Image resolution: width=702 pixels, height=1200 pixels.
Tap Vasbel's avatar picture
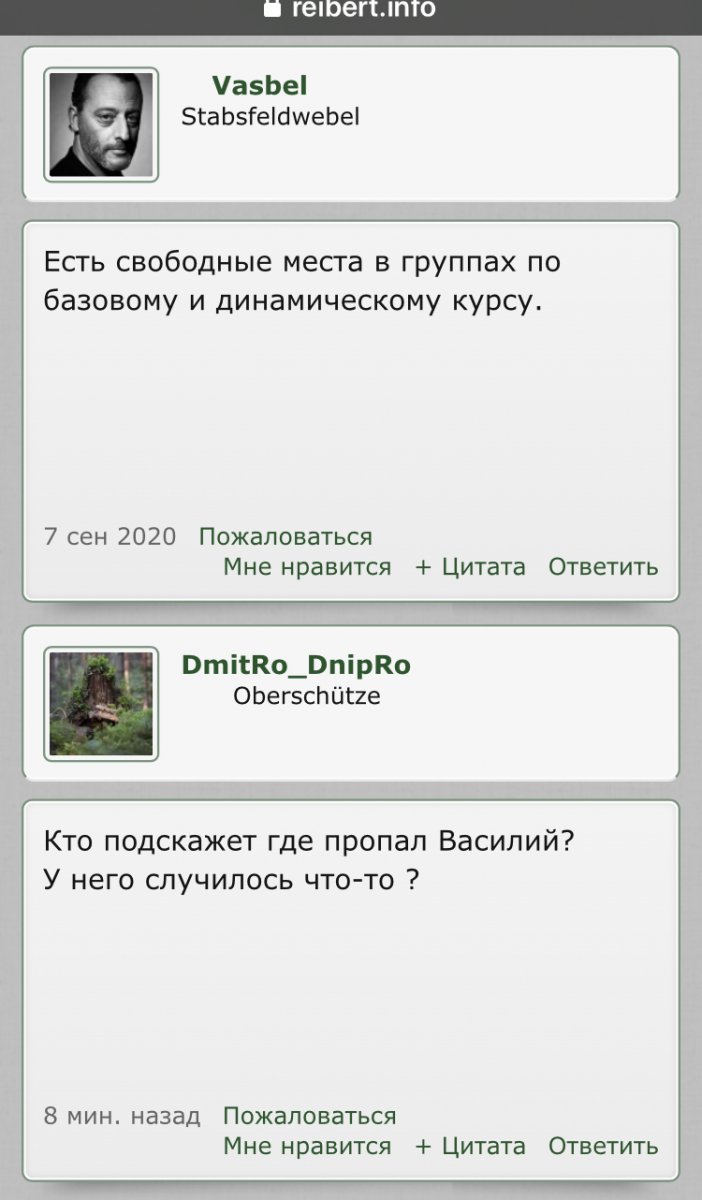pyautogui.click(x=101, y=125)
